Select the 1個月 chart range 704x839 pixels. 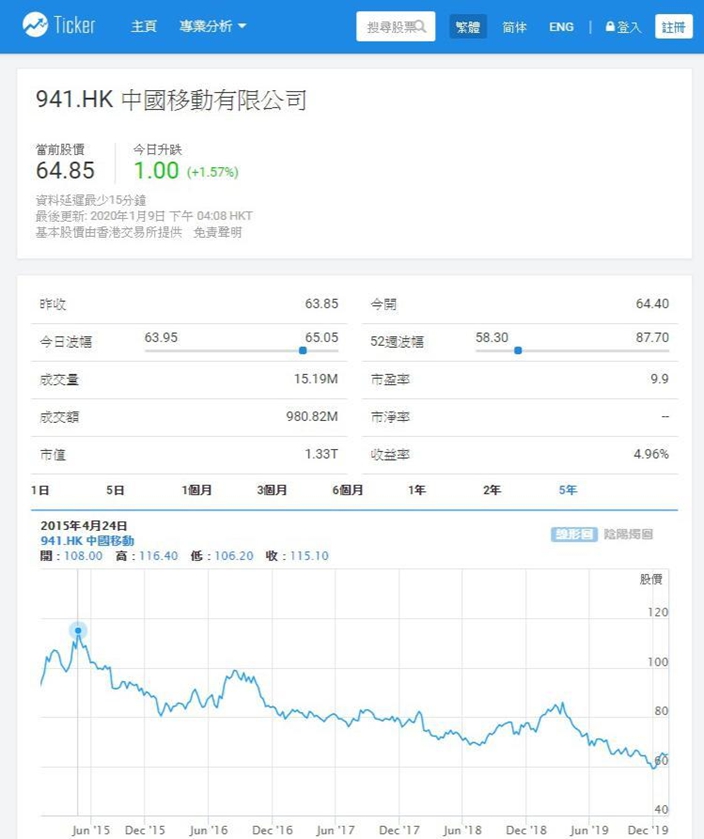[196, 490]
